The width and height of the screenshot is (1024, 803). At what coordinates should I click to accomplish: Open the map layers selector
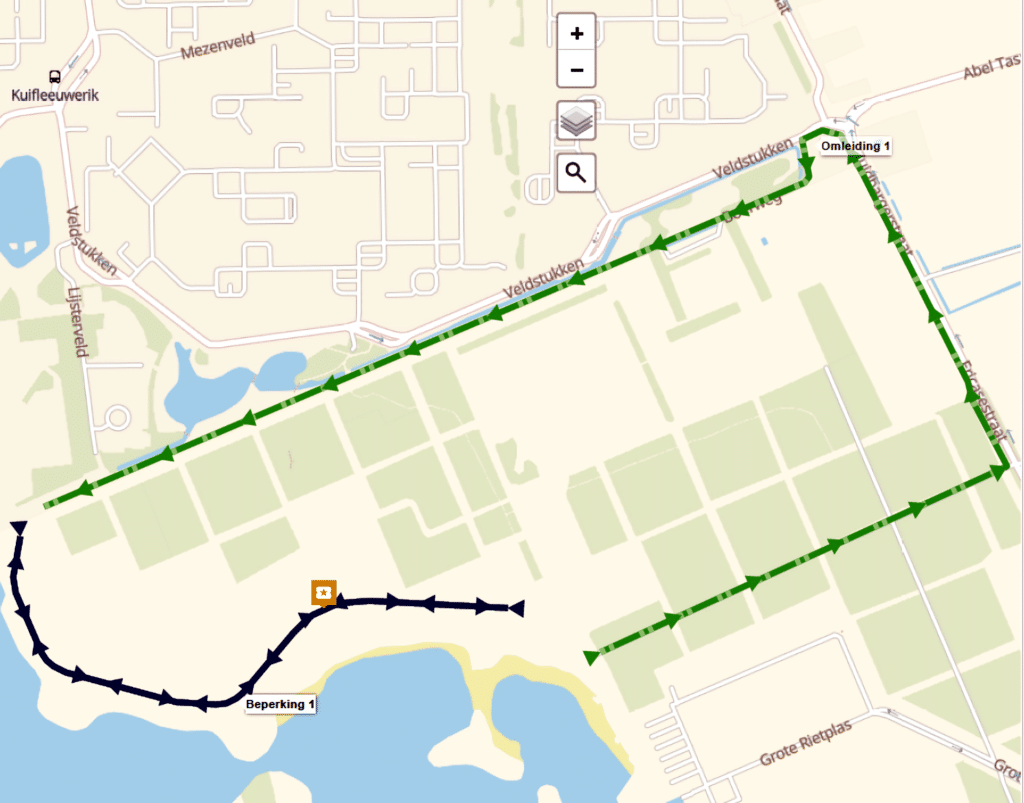[576, 122]
